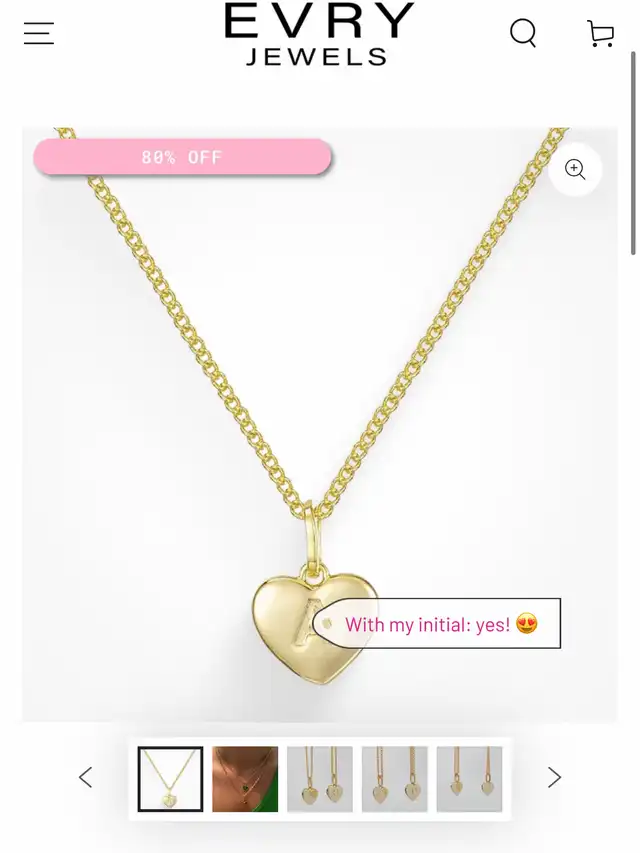This screenshot has width=640, height=853.
Task: Show next product thumbnails
Action: click(554, 777)
